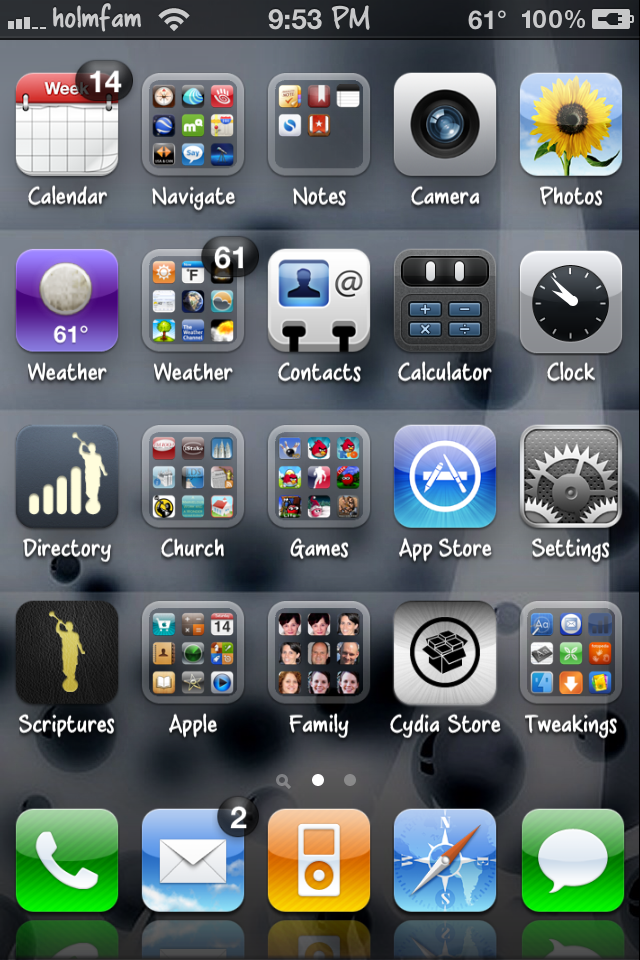Open the Games folder
Screen dimensions: 640x960
pyautogui.click(x=319, y=476)
